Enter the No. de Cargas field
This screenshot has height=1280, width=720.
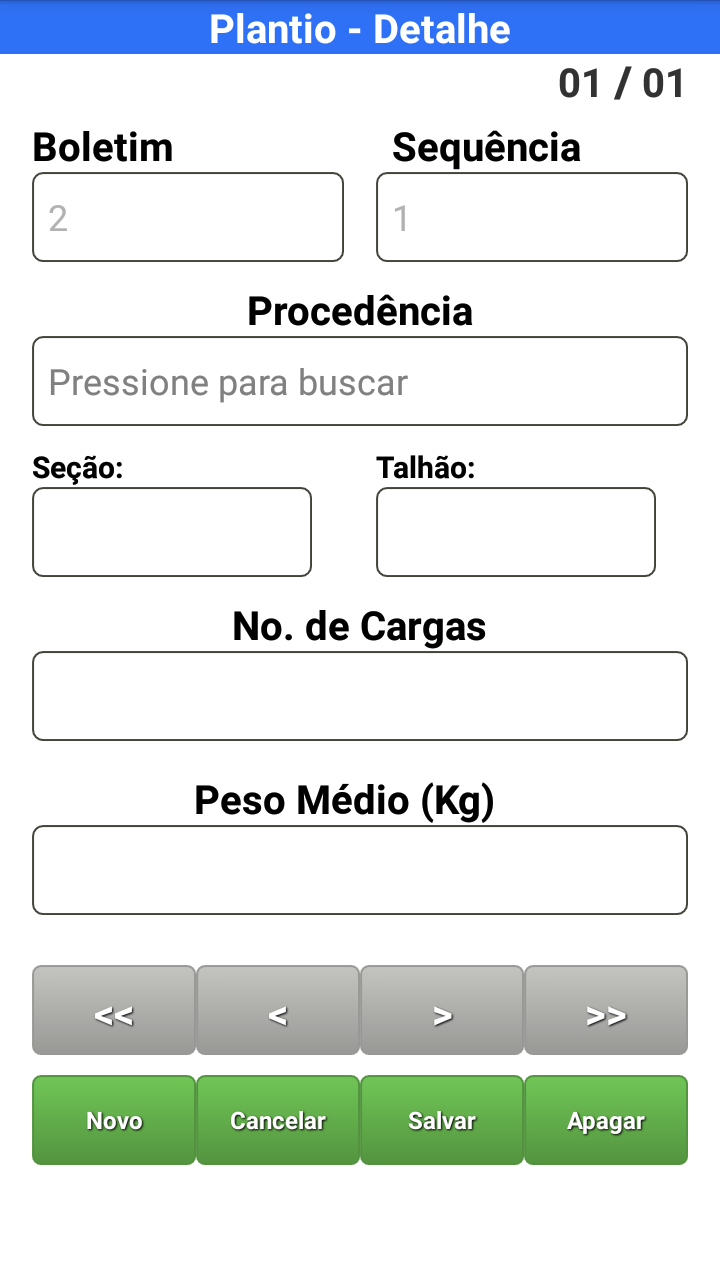360,696
